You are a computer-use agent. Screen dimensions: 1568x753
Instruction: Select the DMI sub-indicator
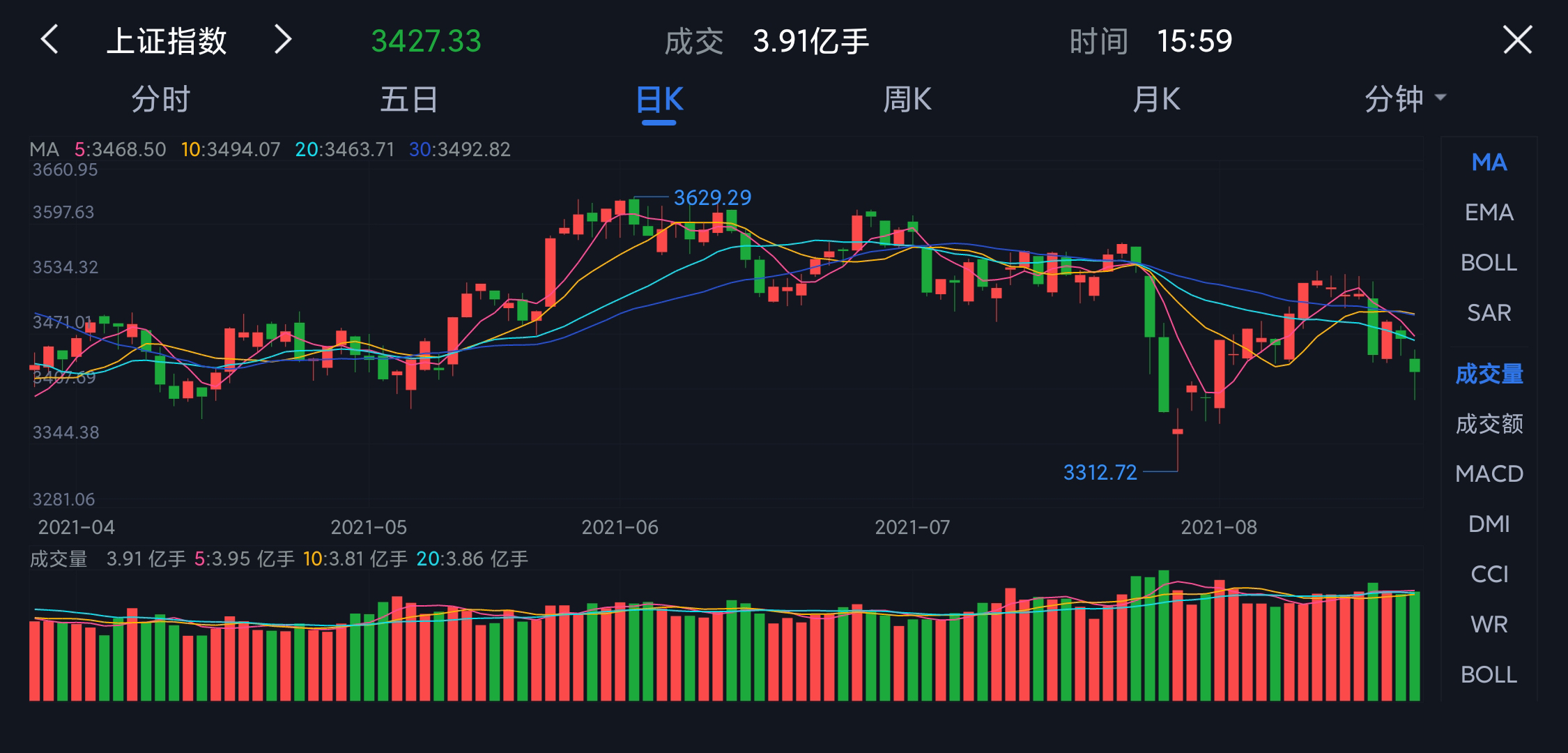click(1489, 524)
